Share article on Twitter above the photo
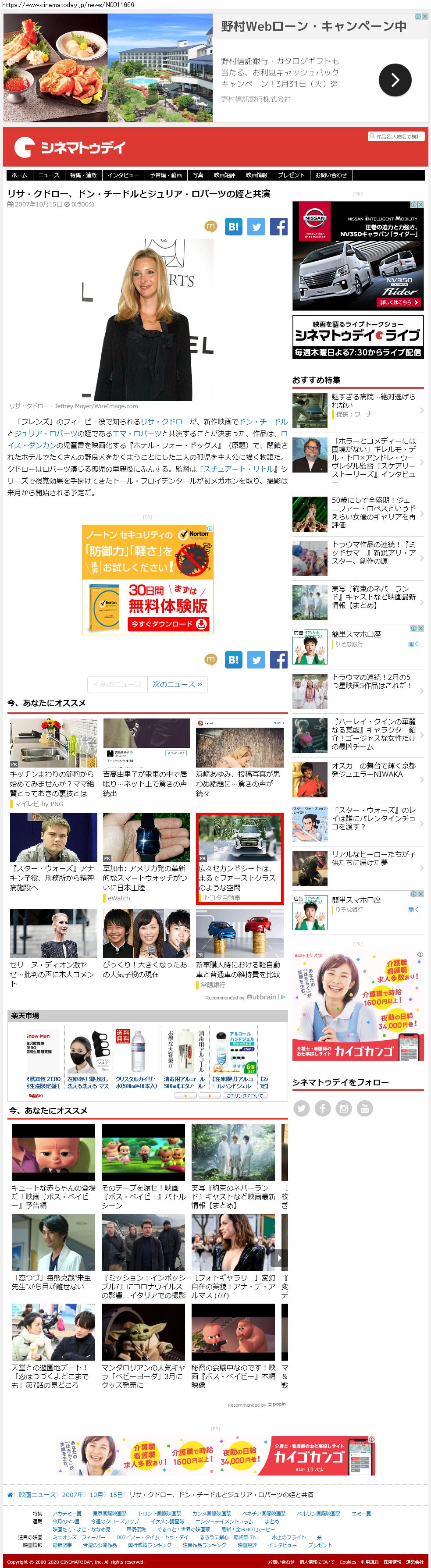The image size is (431, 1568). pyautogui.click(x=256, y=227)
